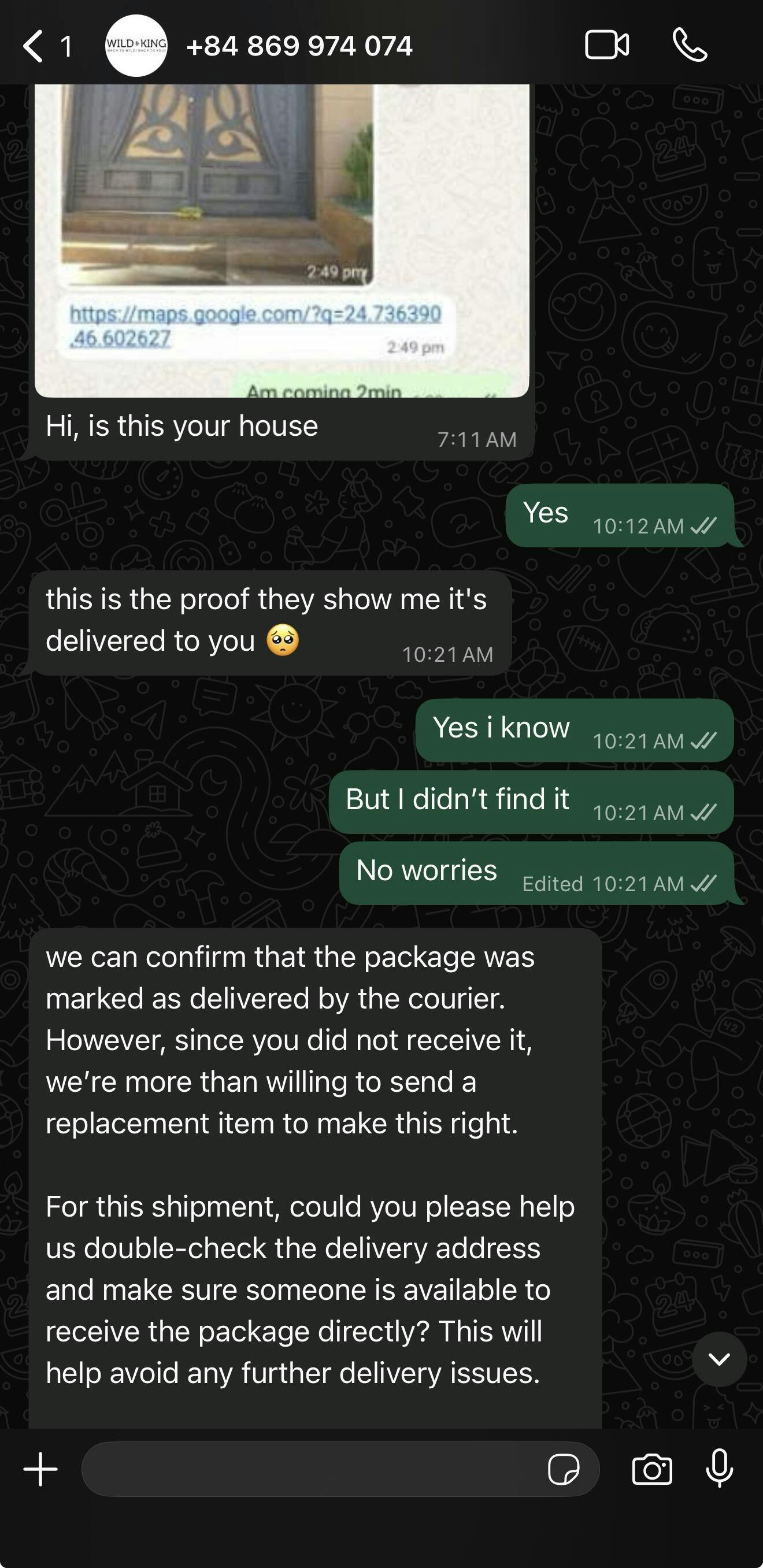Jump to latest messages with down arrow

click(719, 1359)
